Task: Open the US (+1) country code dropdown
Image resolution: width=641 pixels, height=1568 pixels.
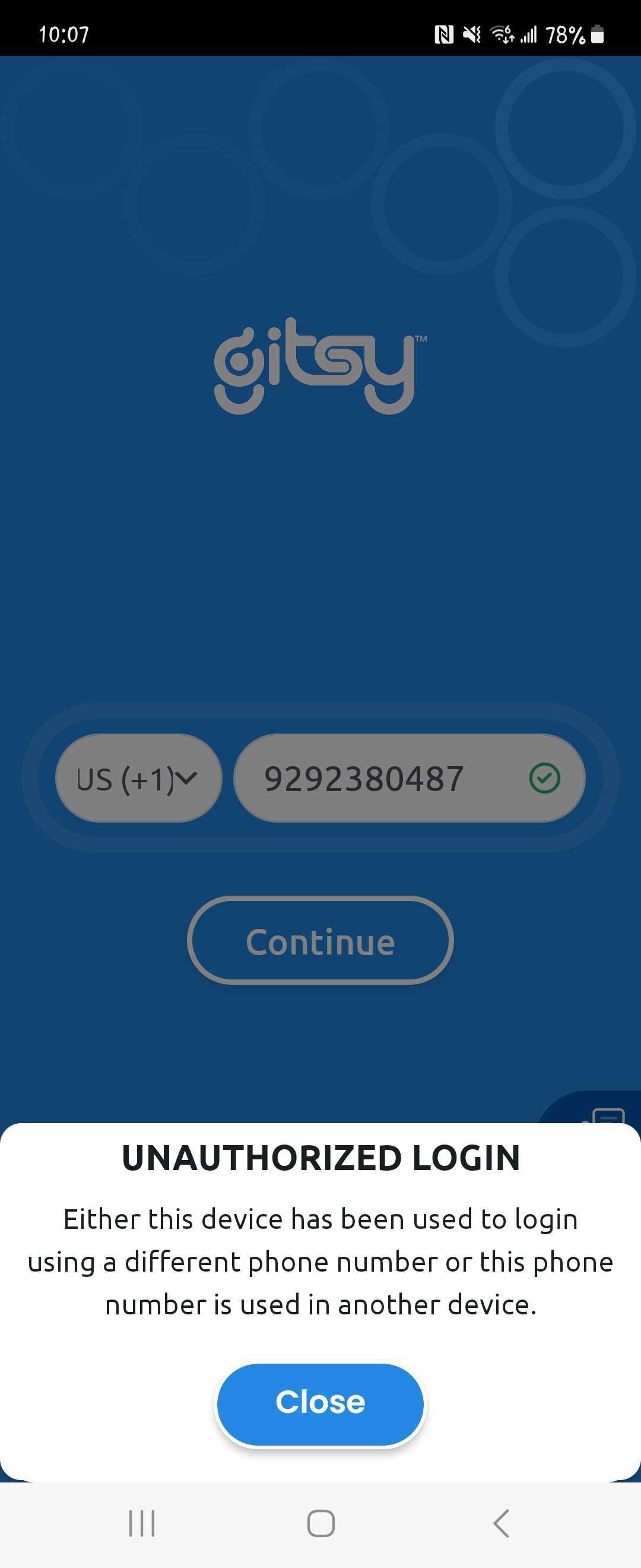Action: click(138, 779)
